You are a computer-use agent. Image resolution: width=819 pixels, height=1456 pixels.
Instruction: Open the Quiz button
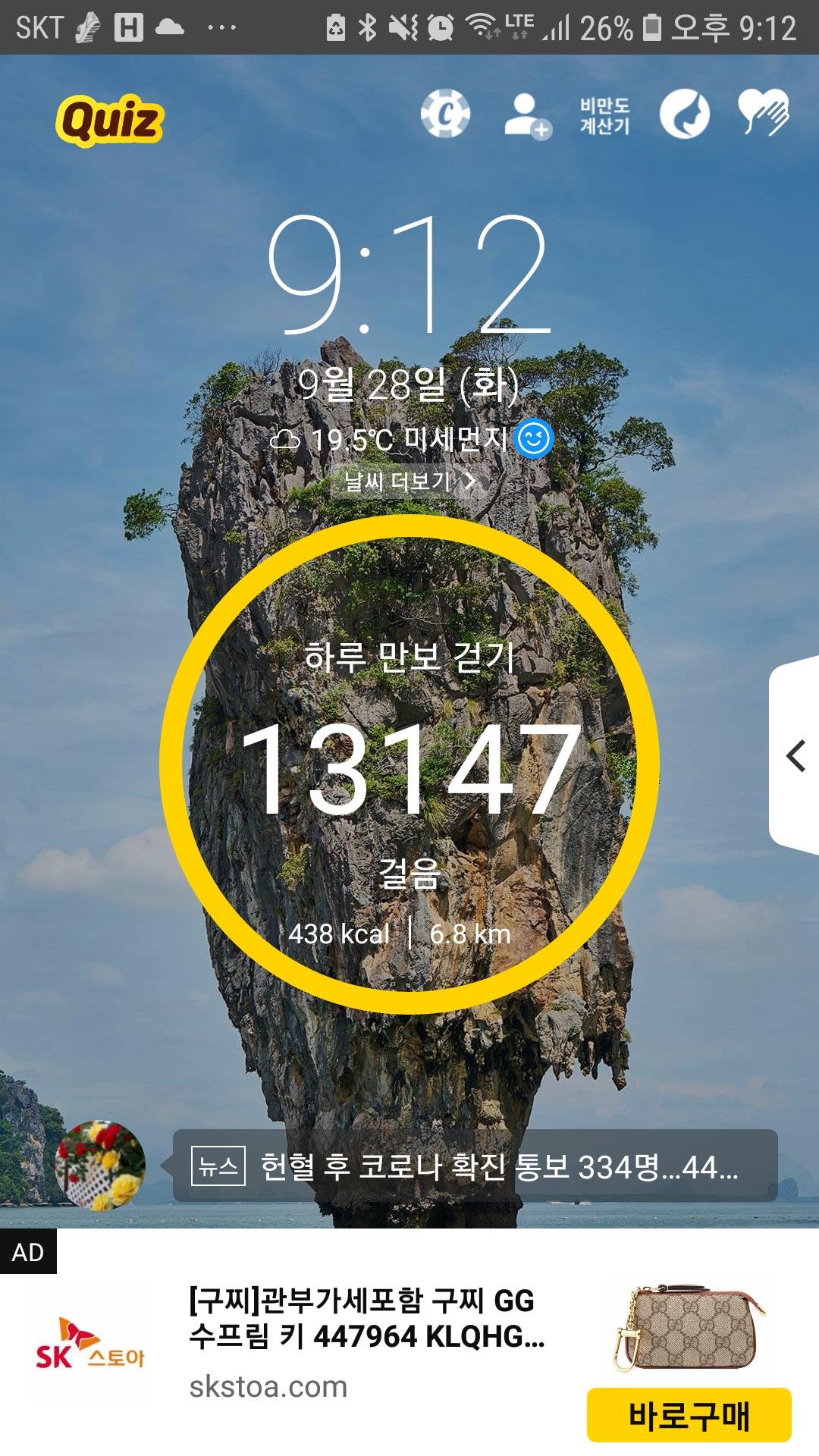click(110, 120)
